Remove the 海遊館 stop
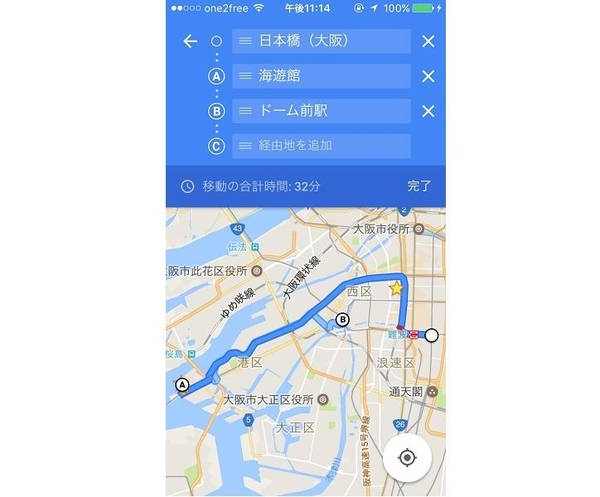 tap(428, 76)
